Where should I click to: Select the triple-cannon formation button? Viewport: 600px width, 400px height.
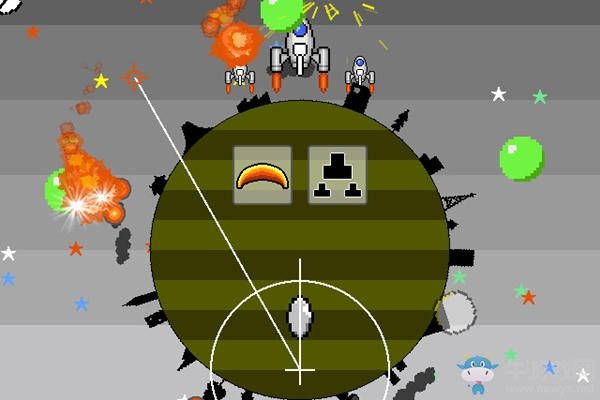pos(337,175)
